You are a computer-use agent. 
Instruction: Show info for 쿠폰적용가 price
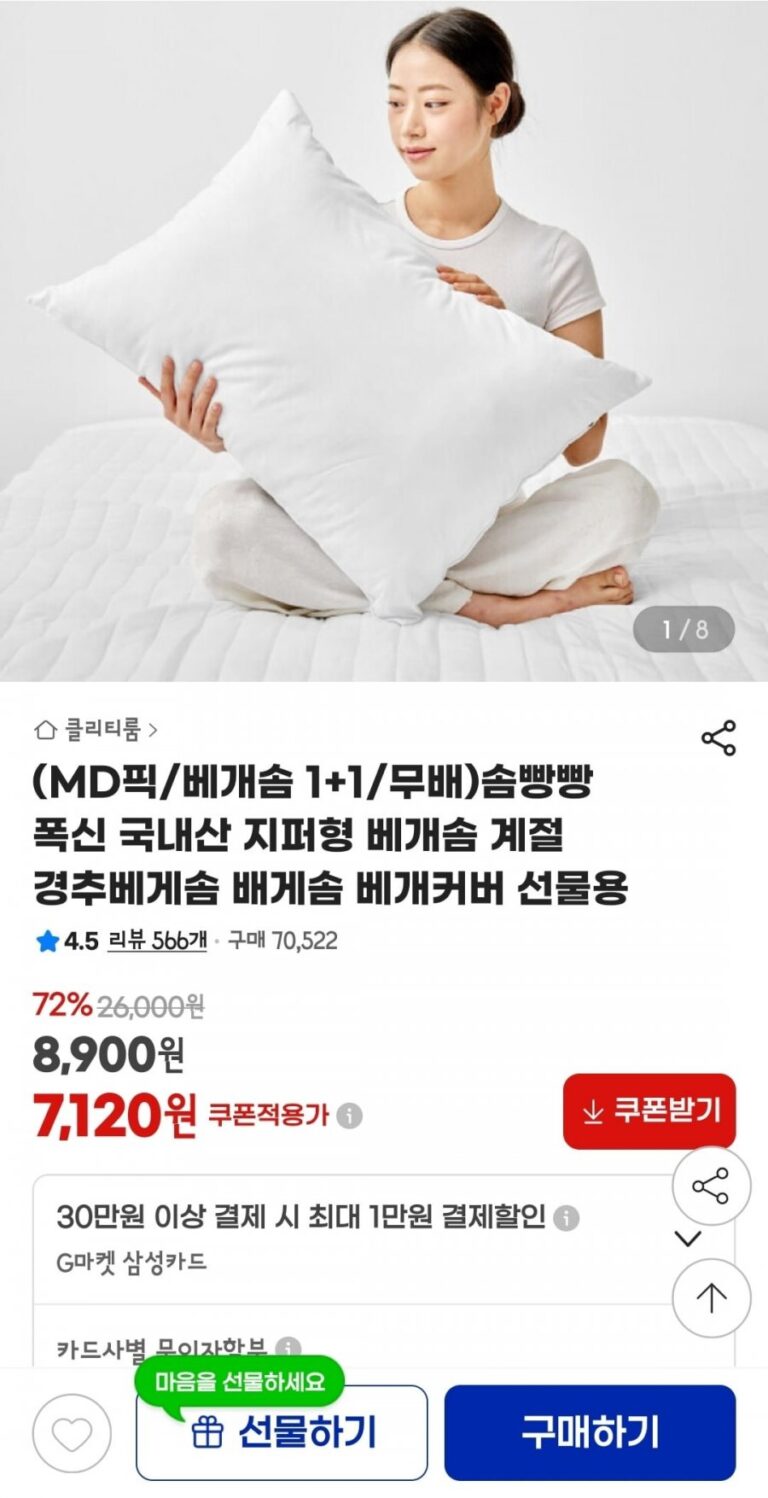point(349,1116)
